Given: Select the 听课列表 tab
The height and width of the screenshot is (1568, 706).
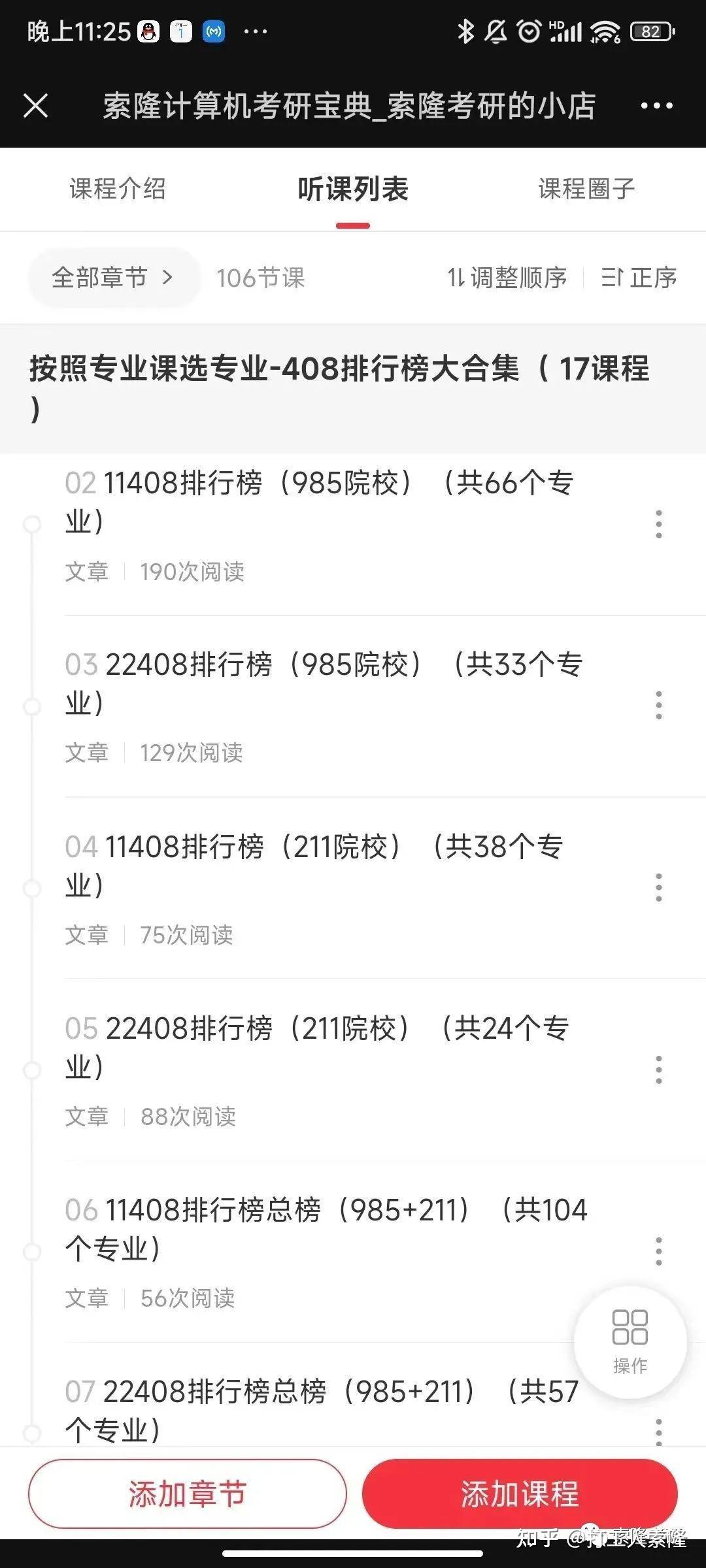Looking at the screenshot, I should click(x=353, y=189).
